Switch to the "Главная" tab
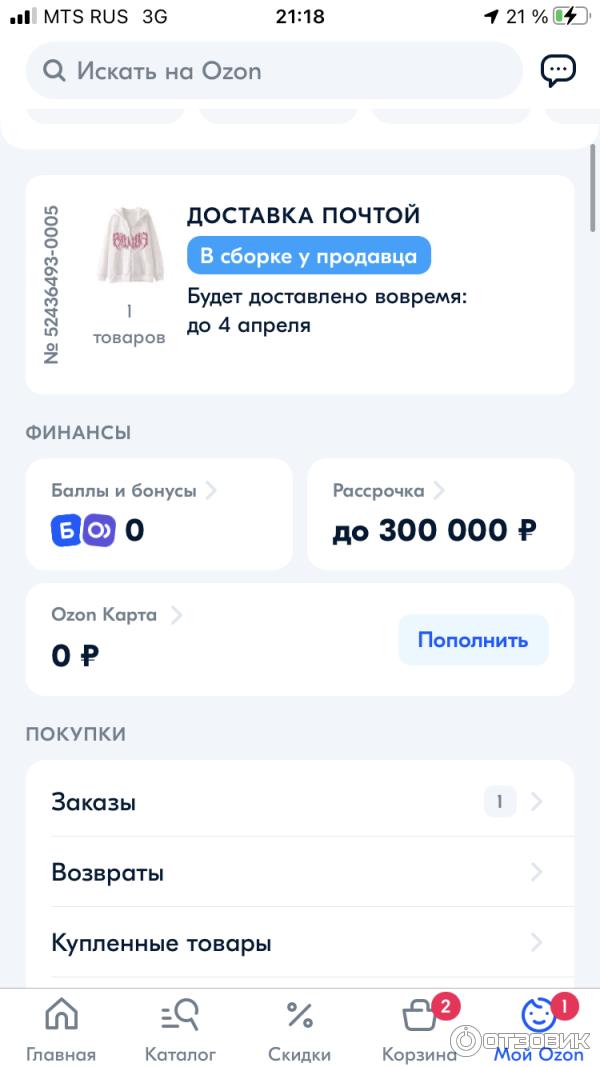Screen dimensions: 600x1067 pyautogui.click(x=61, y=1030)
